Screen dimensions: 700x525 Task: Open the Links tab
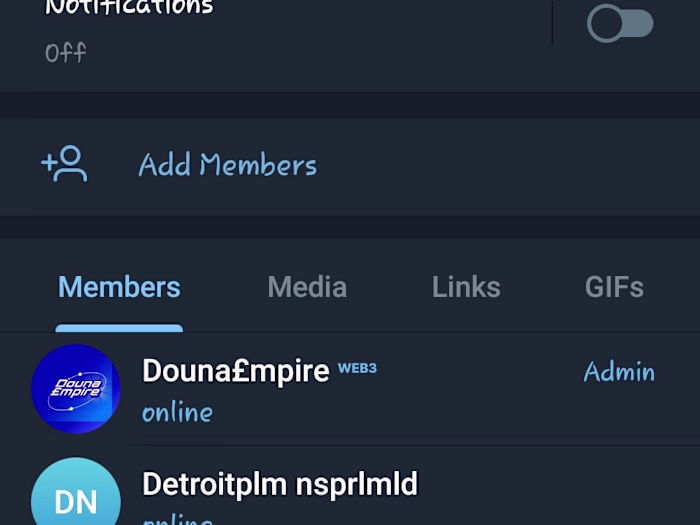(466, 288)
